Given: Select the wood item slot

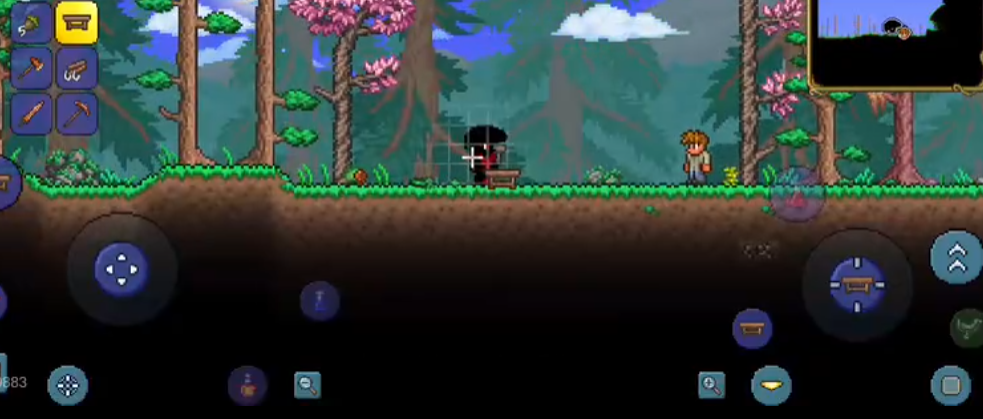Looking at the screenshot, I should [x=76, y=68].
